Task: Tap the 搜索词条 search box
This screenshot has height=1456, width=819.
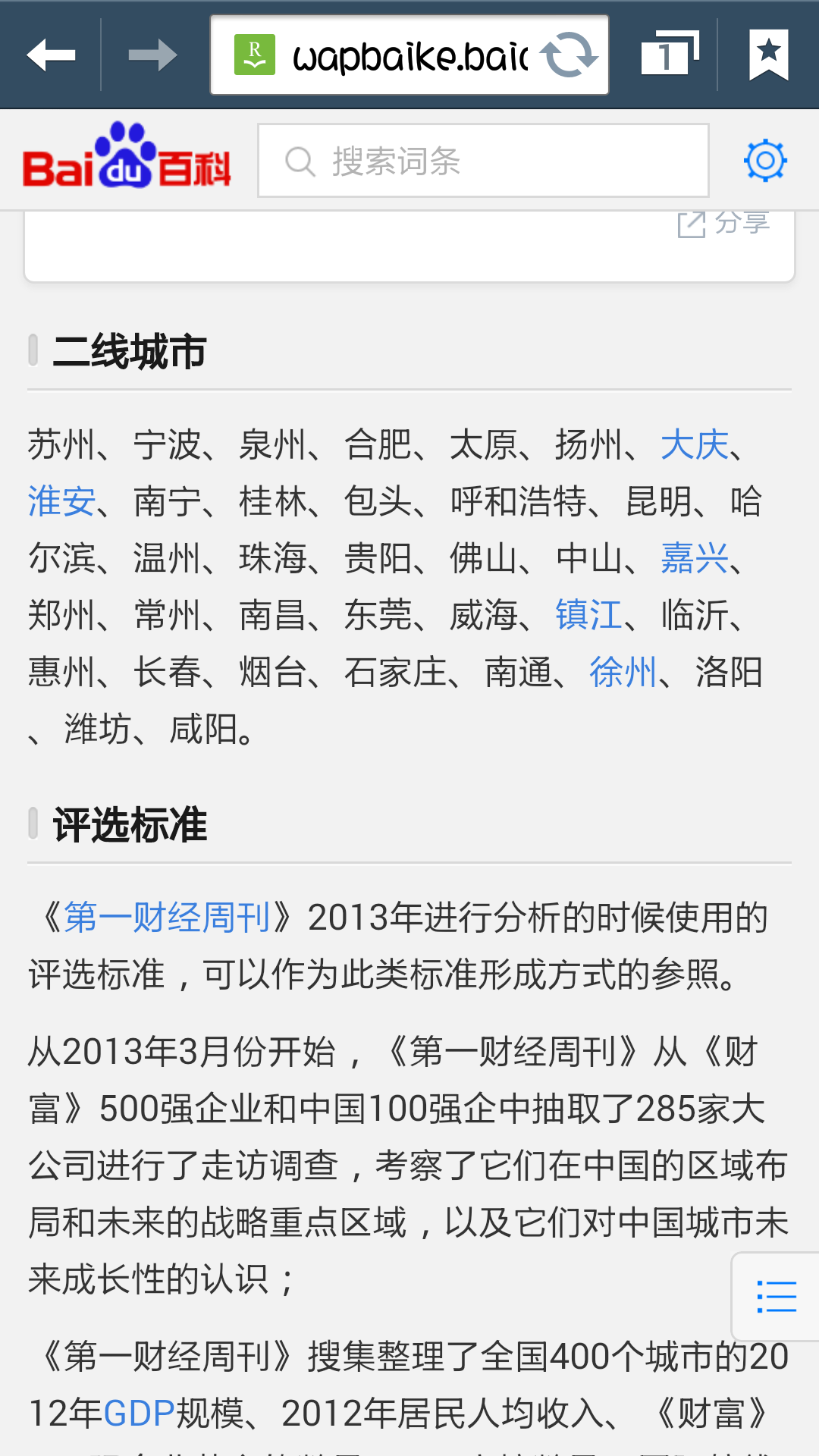Action: point(483,161)
